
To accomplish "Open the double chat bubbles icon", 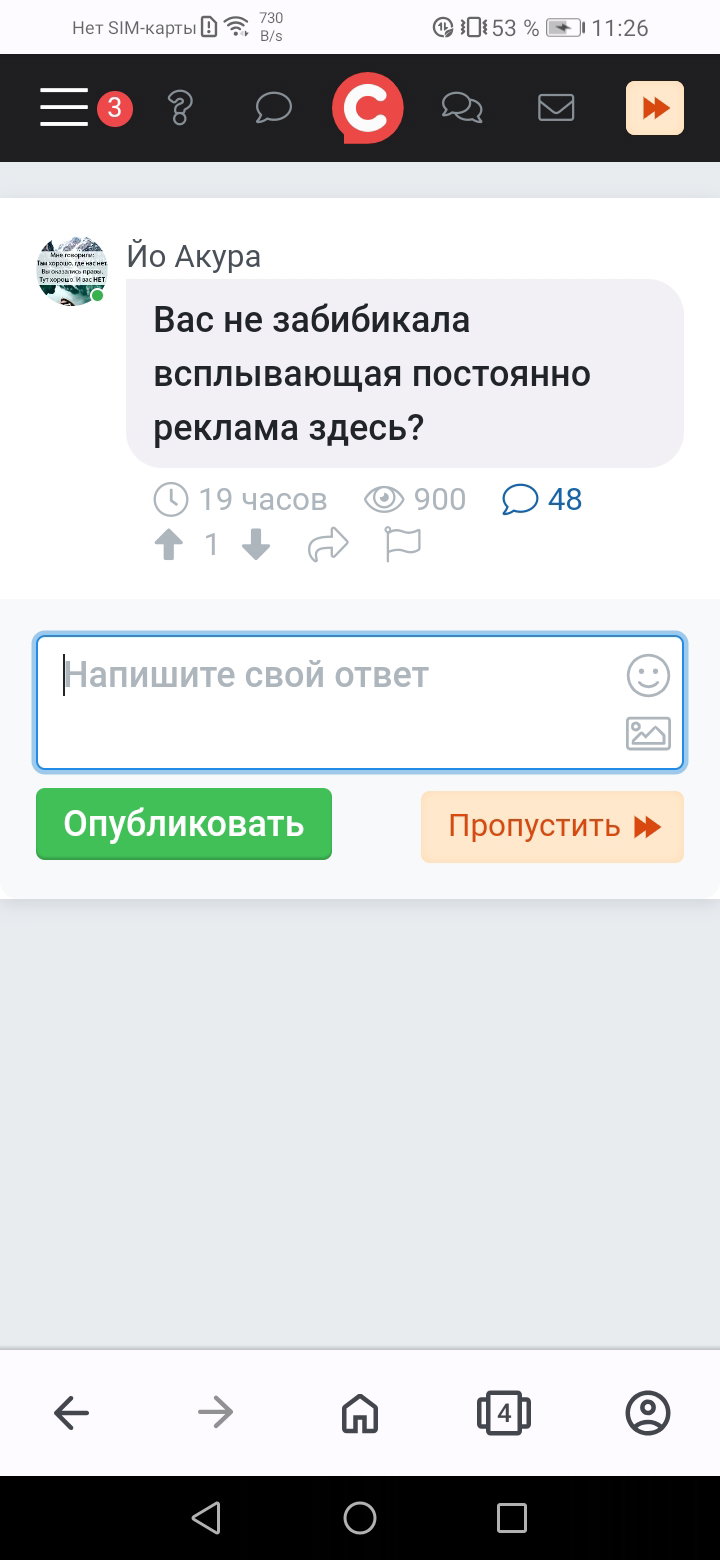I will pyautogui.click(x=462, y=107).
